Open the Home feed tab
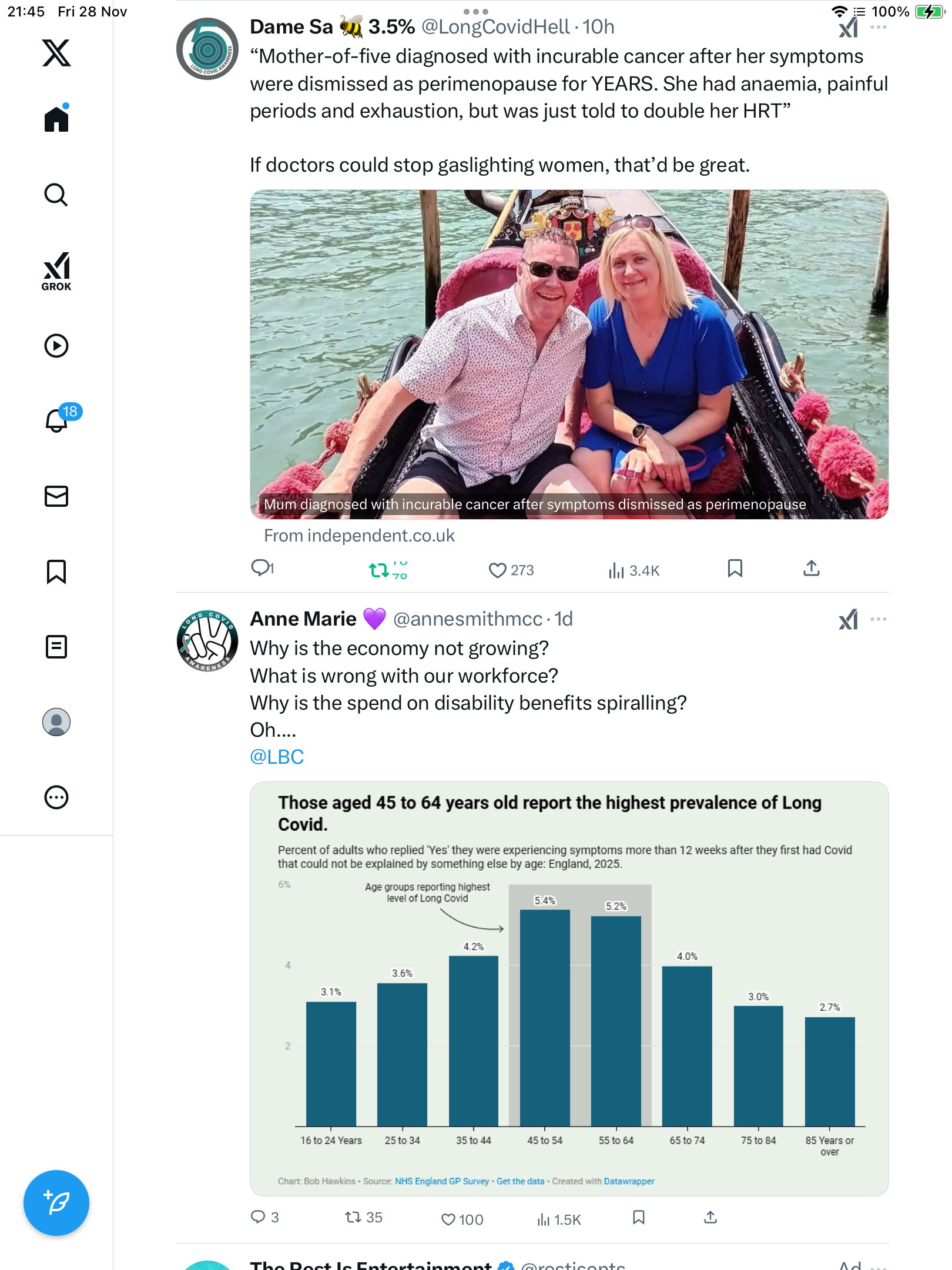This screenshot has width=952, height=1270. click(56, 119)
